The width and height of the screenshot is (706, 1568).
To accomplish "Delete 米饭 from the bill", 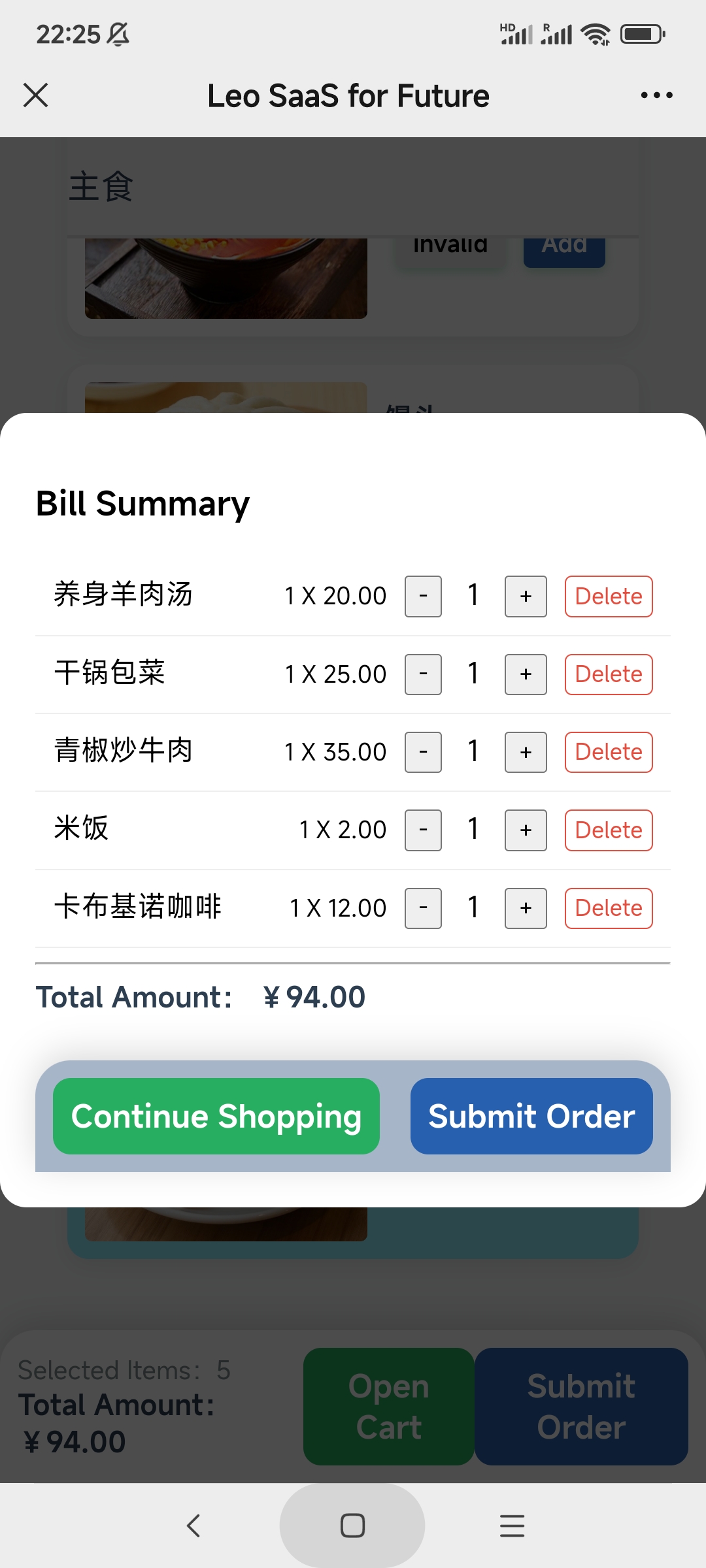I will [x=609, y=830].
